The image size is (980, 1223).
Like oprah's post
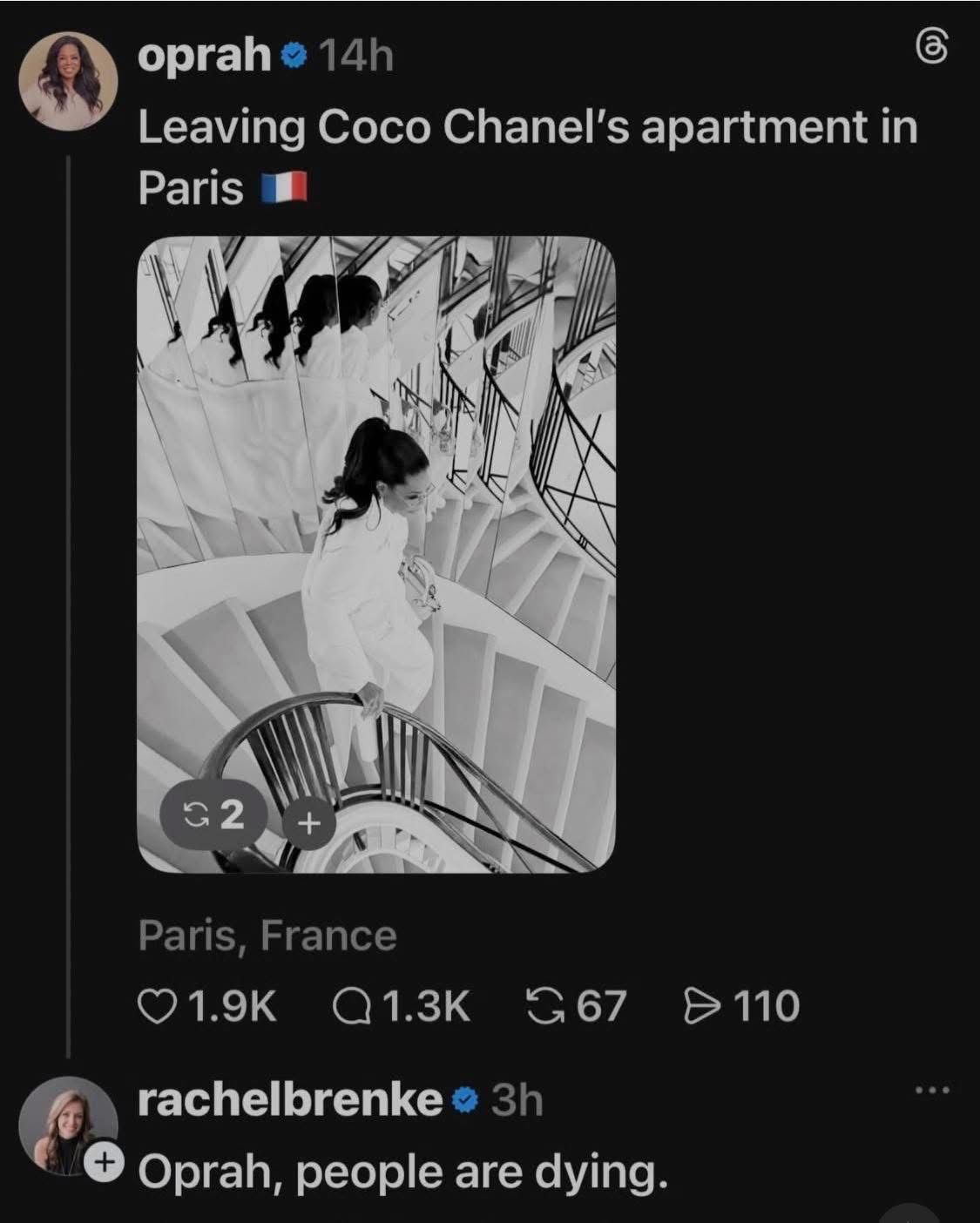click(x=207, y=1005)
